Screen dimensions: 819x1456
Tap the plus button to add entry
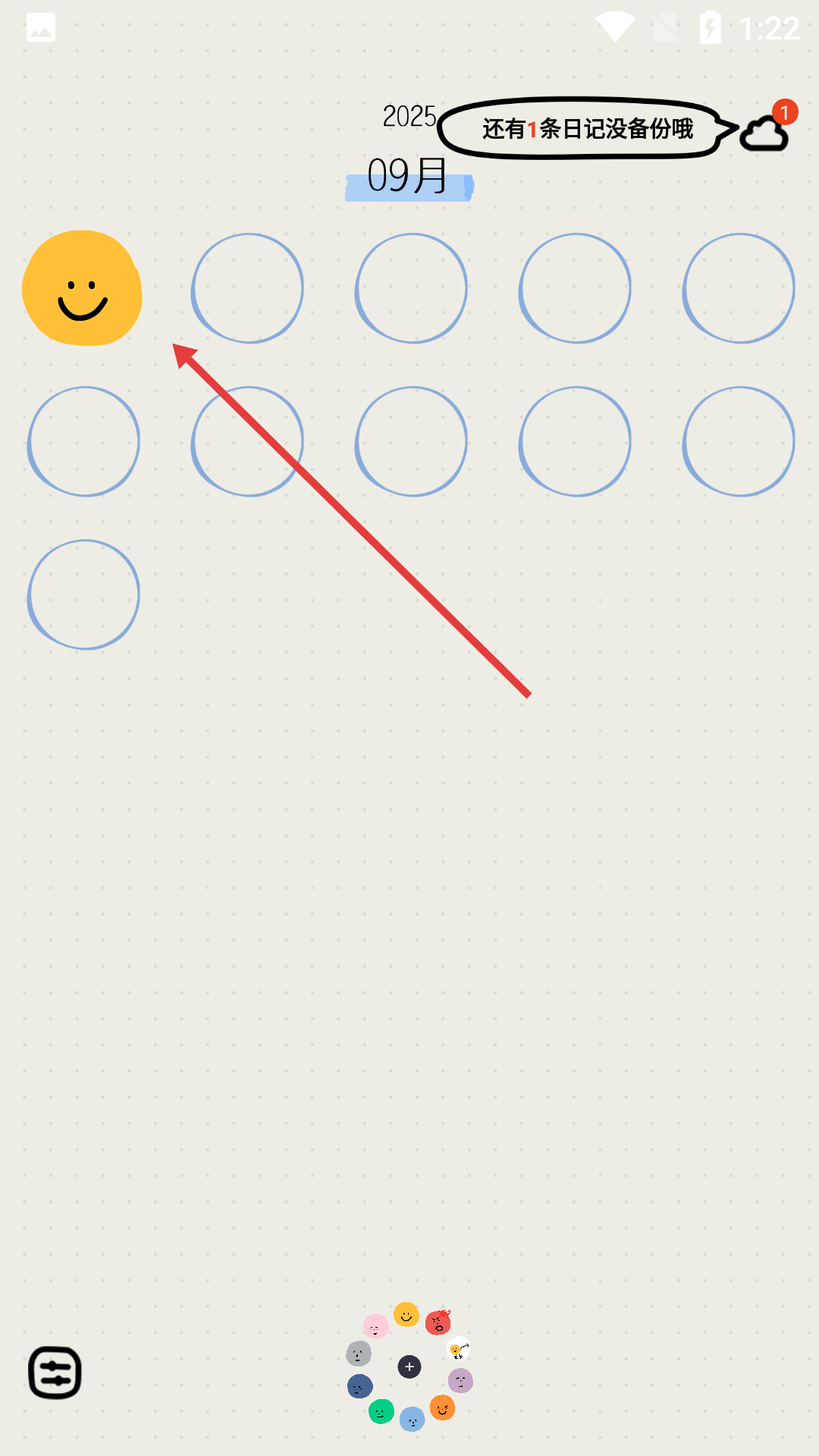(x=409, y=1367)
